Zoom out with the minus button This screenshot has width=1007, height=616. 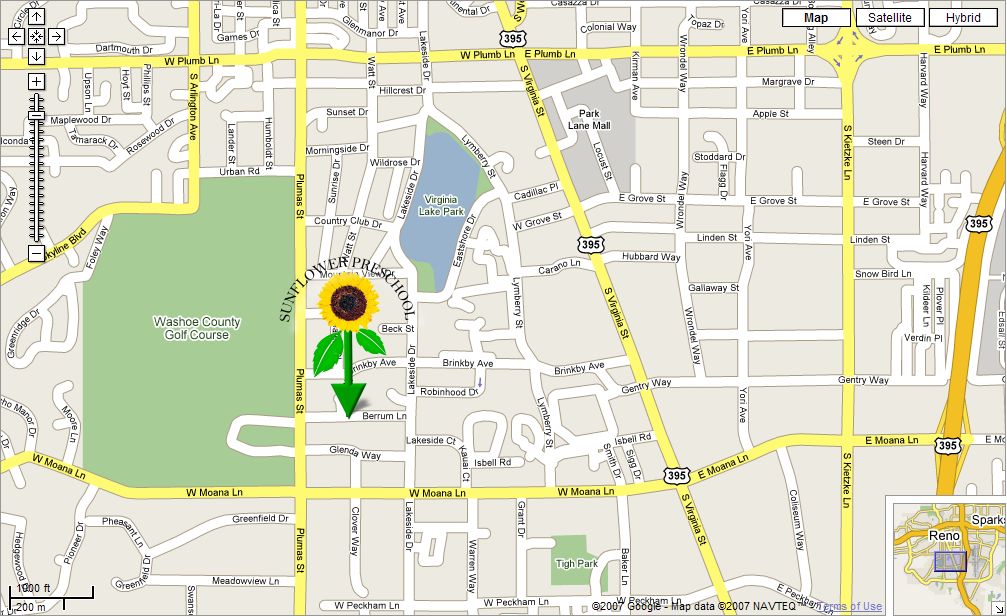pos(36,253)
